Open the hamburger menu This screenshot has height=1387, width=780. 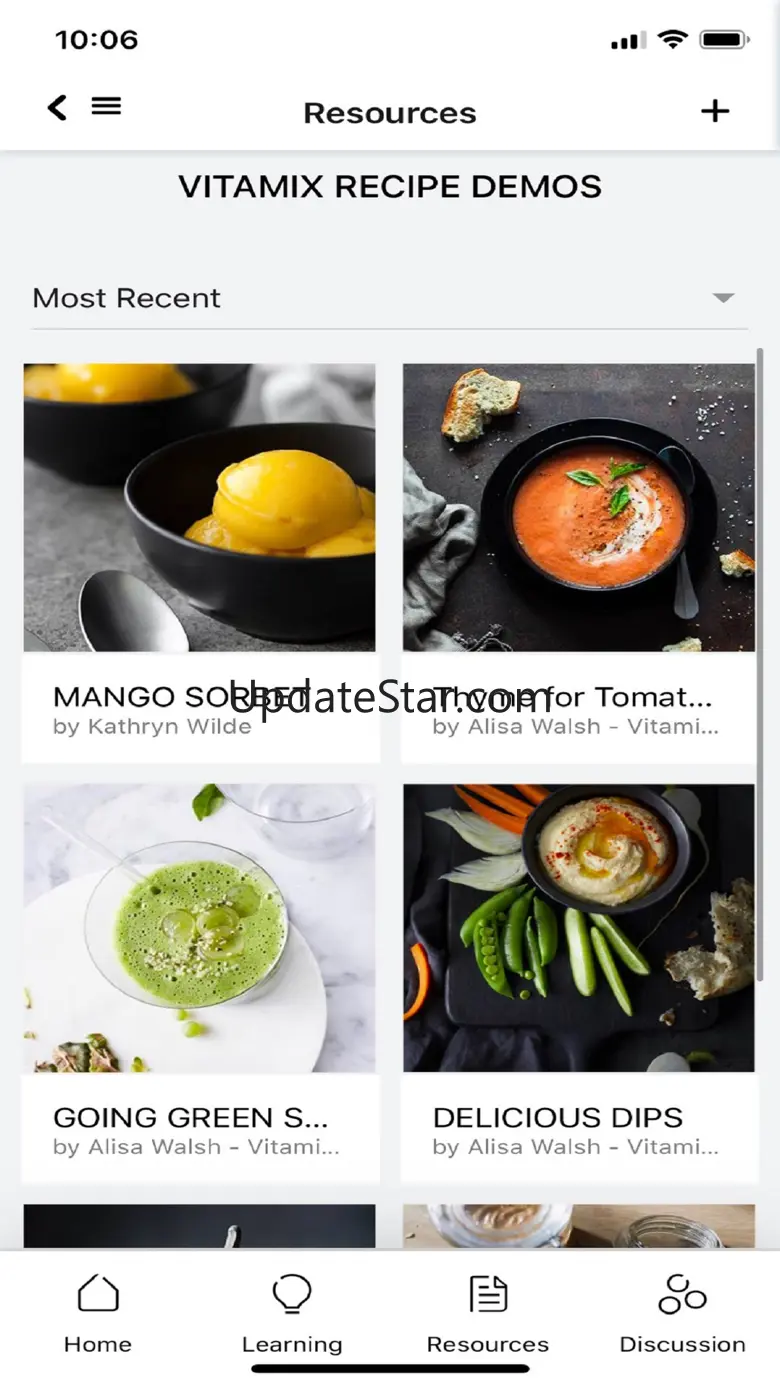[106, 106]
